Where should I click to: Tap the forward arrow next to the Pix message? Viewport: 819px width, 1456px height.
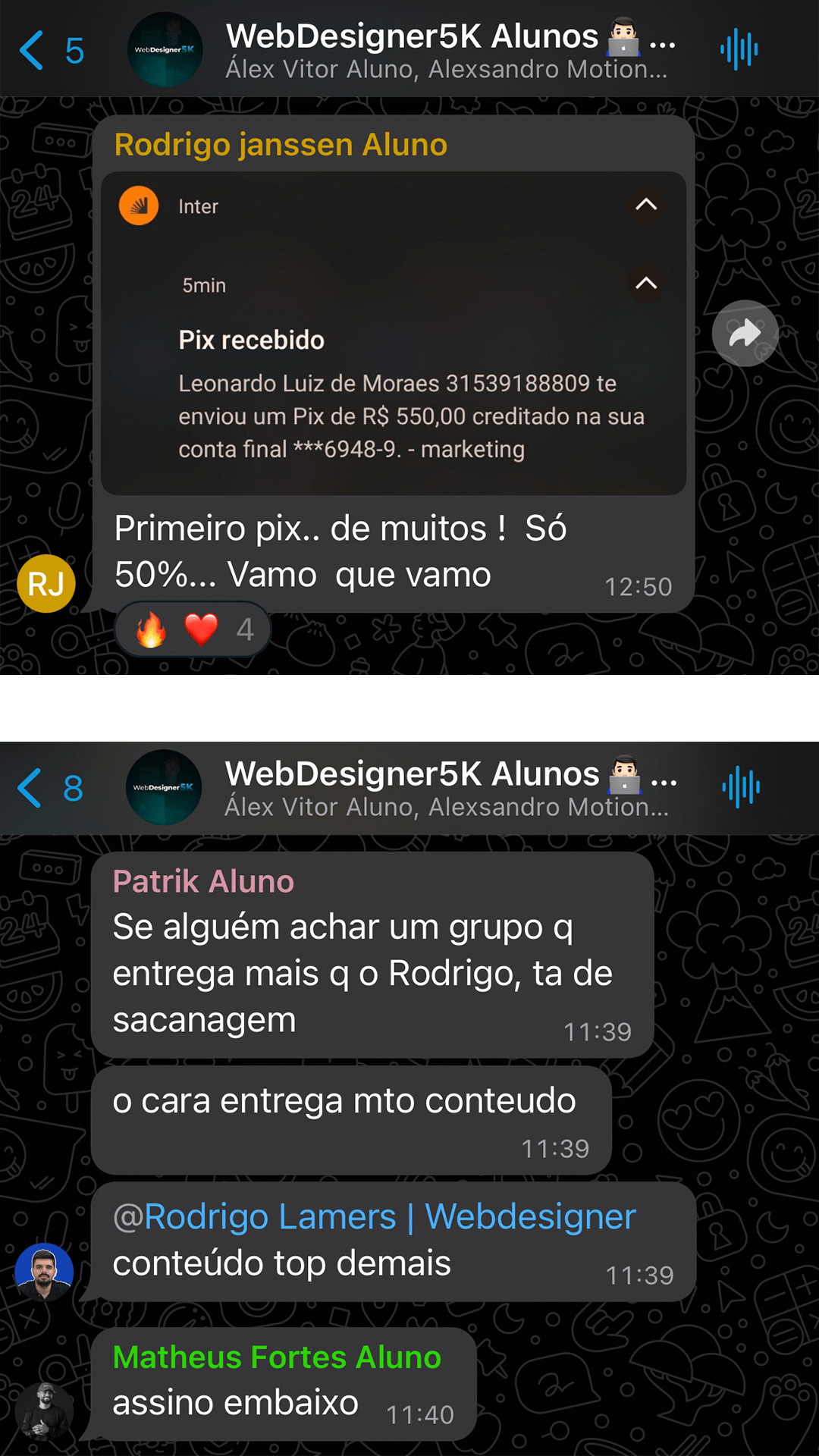coord(745,333)
